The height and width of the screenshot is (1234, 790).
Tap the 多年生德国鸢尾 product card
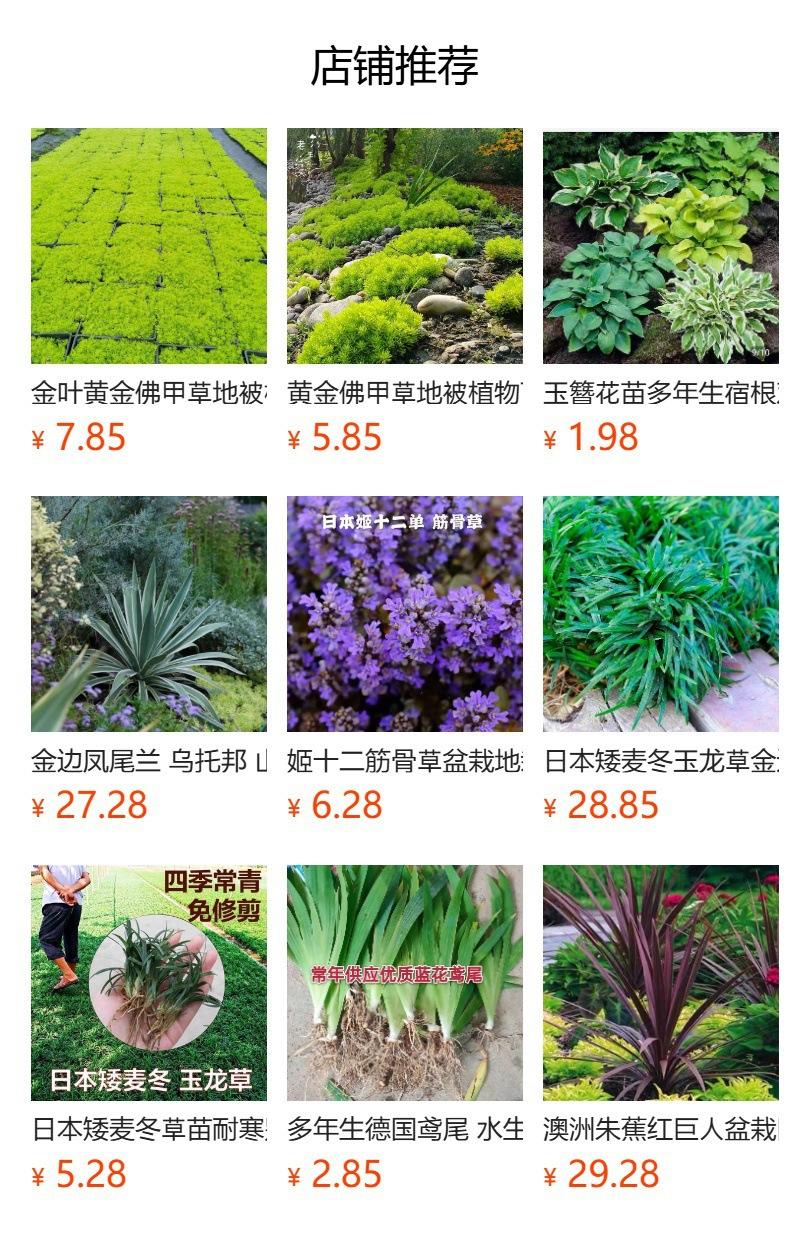pyautogui.click(x=405, y=1029)
